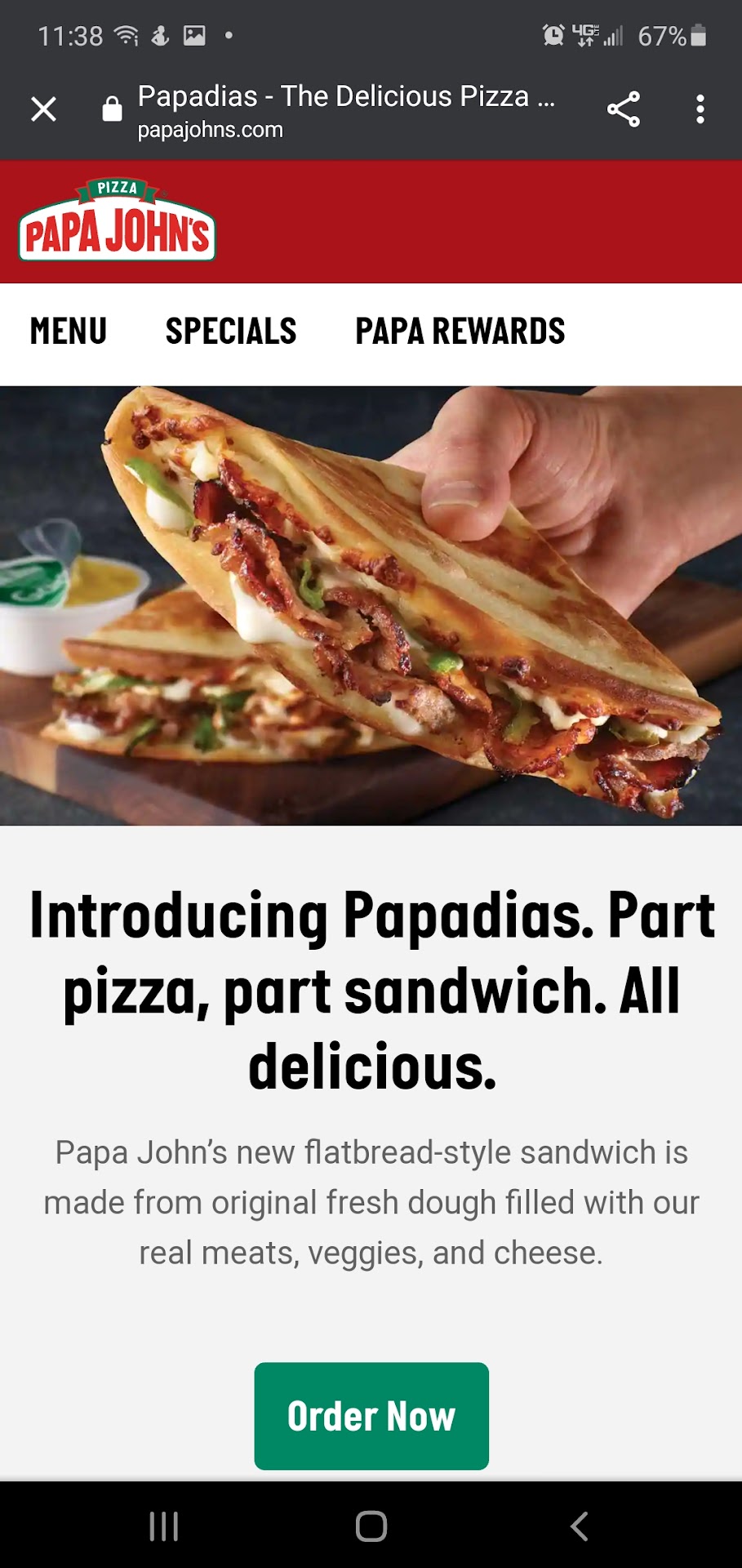Open the MENU section
Screen dimensions: 742x1568
[69, 332]
